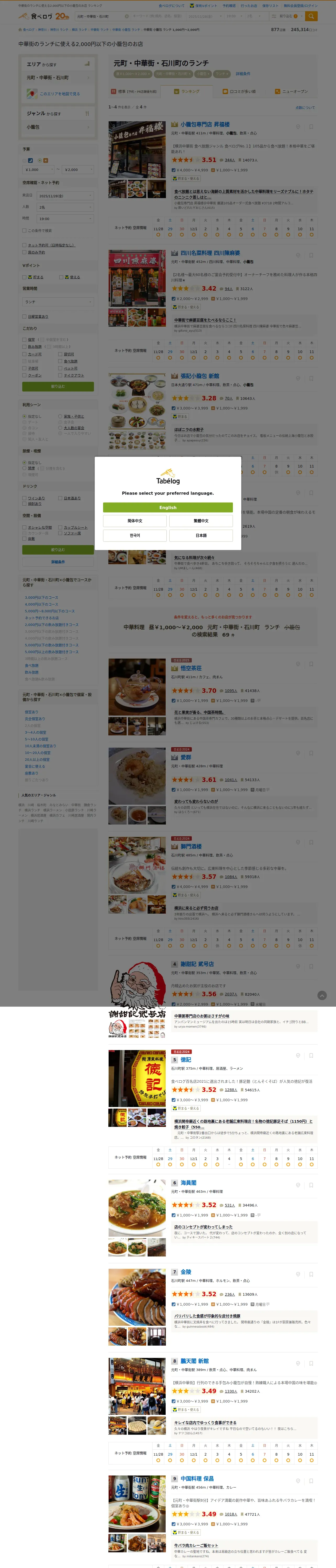Open 四川名菜料理 四川陳麻婆 restaurant page
This screenshot has height=1568, width=336.
(x=210, y=253)
